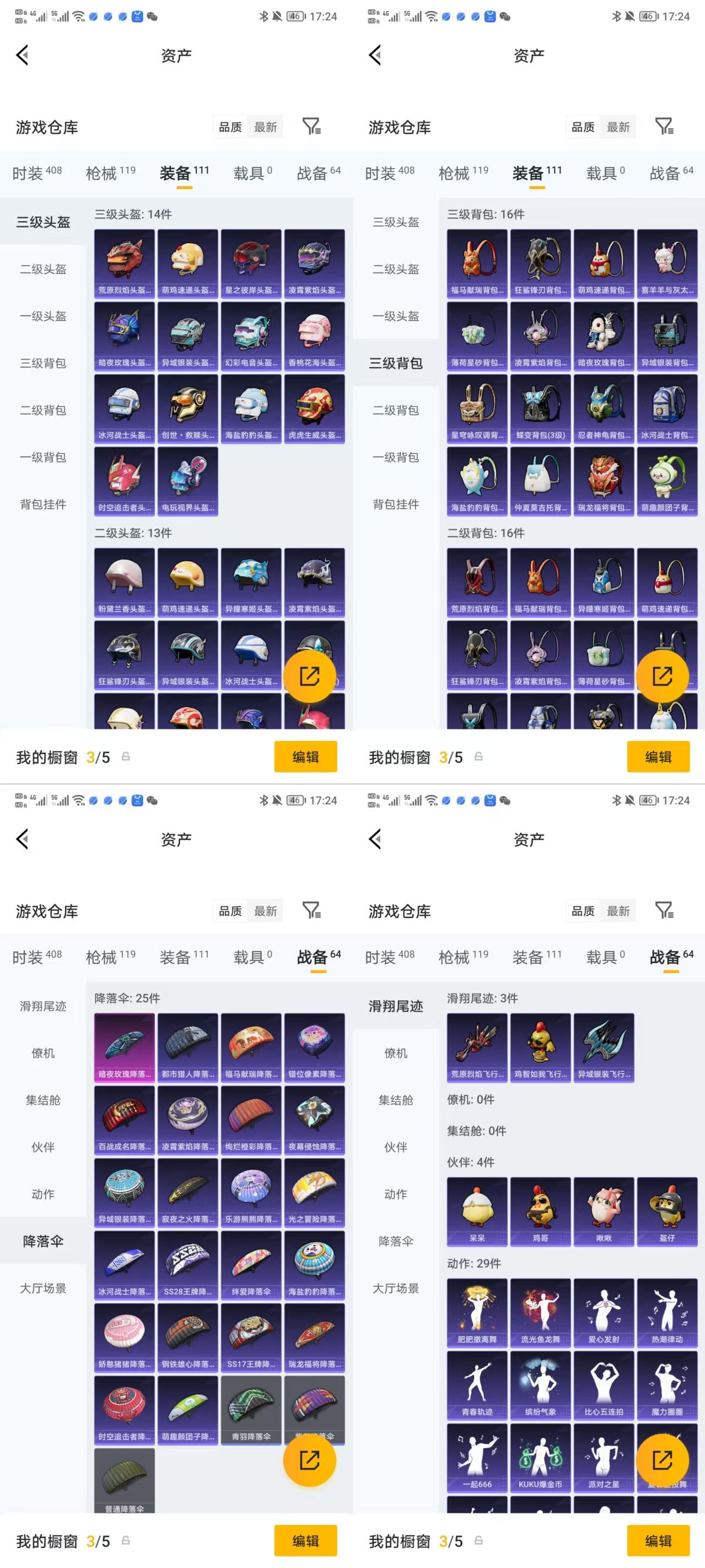Tap the Bluetooth icon in the status bar
Viewport: 705px width, 1568px height.
(x=264, y=17)
